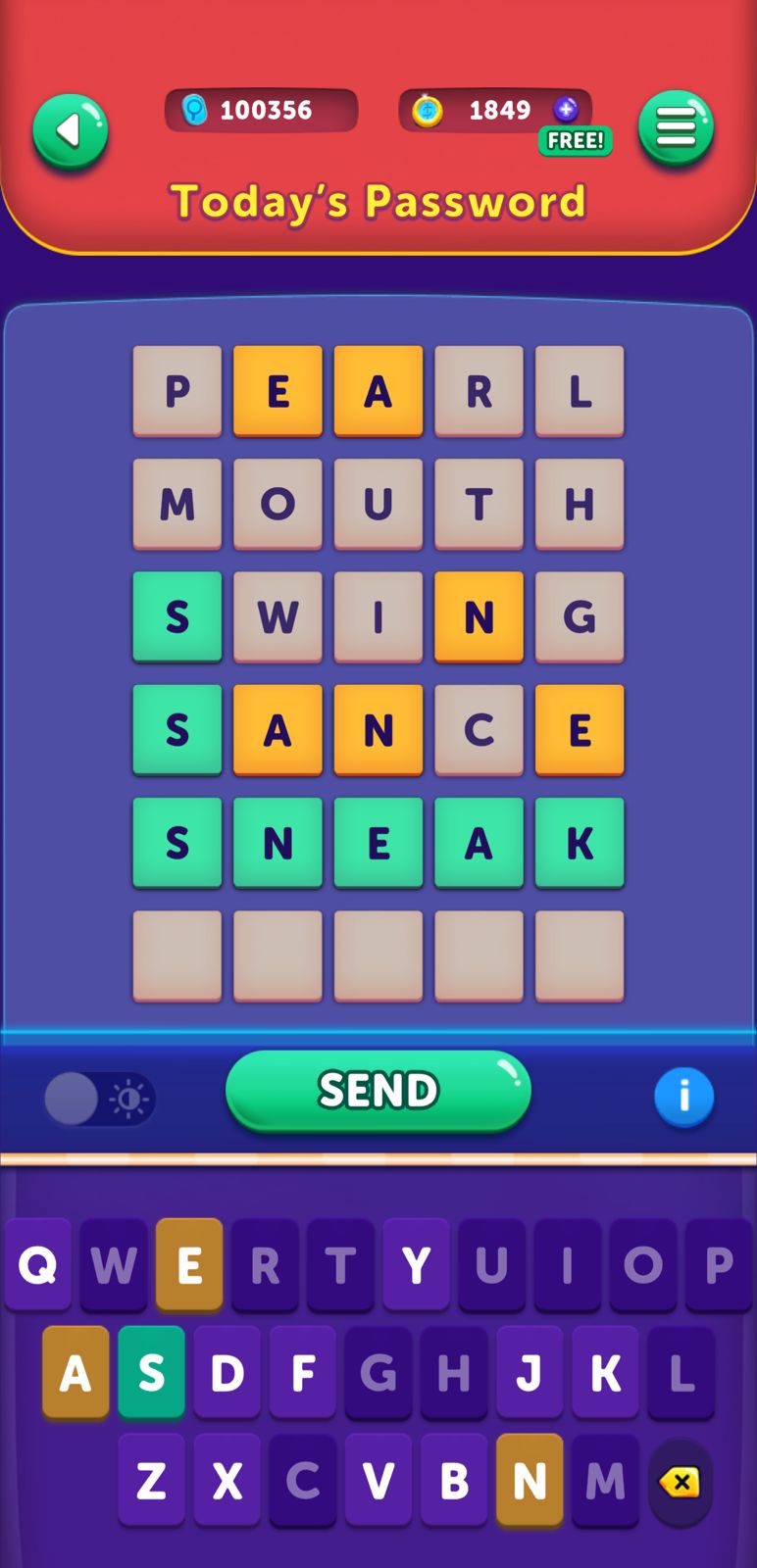This screenshot has width=757, height=1568.
Task: Select the letter Z key
Action: [x=151, y=1481]
